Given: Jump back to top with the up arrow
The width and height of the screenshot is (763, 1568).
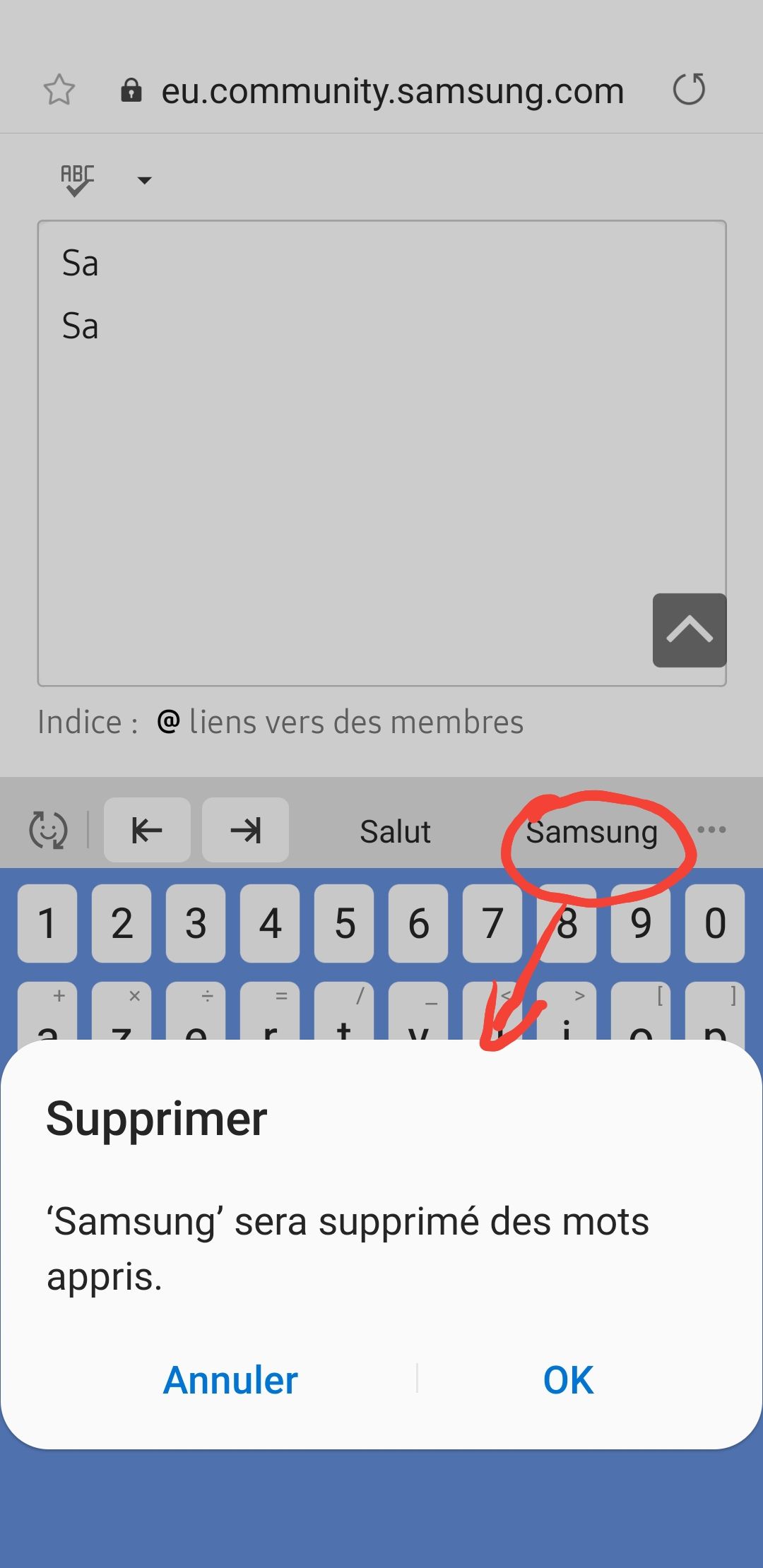Looking at the screenshot, I should tap(689, 630).
